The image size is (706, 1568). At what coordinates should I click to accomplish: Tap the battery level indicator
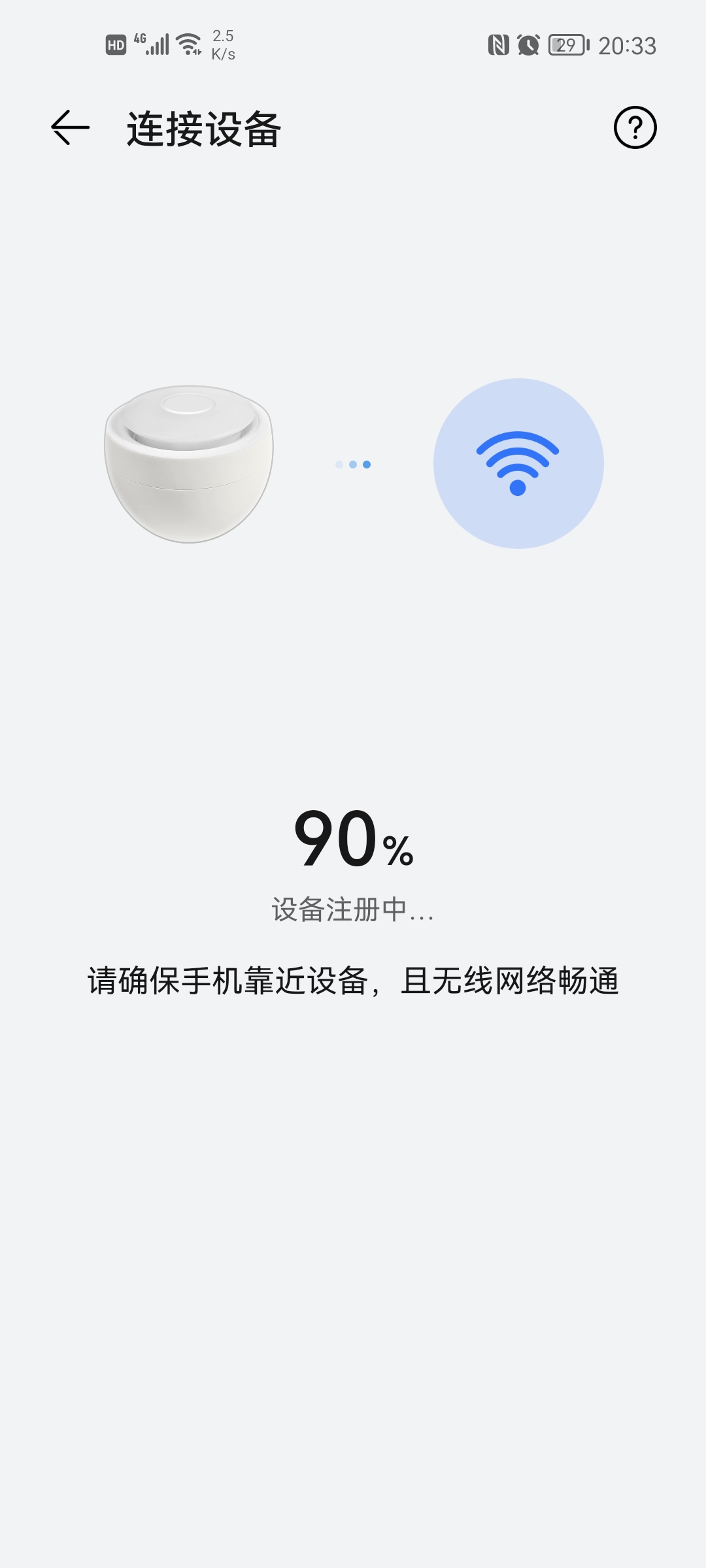(x=567, y=44)
